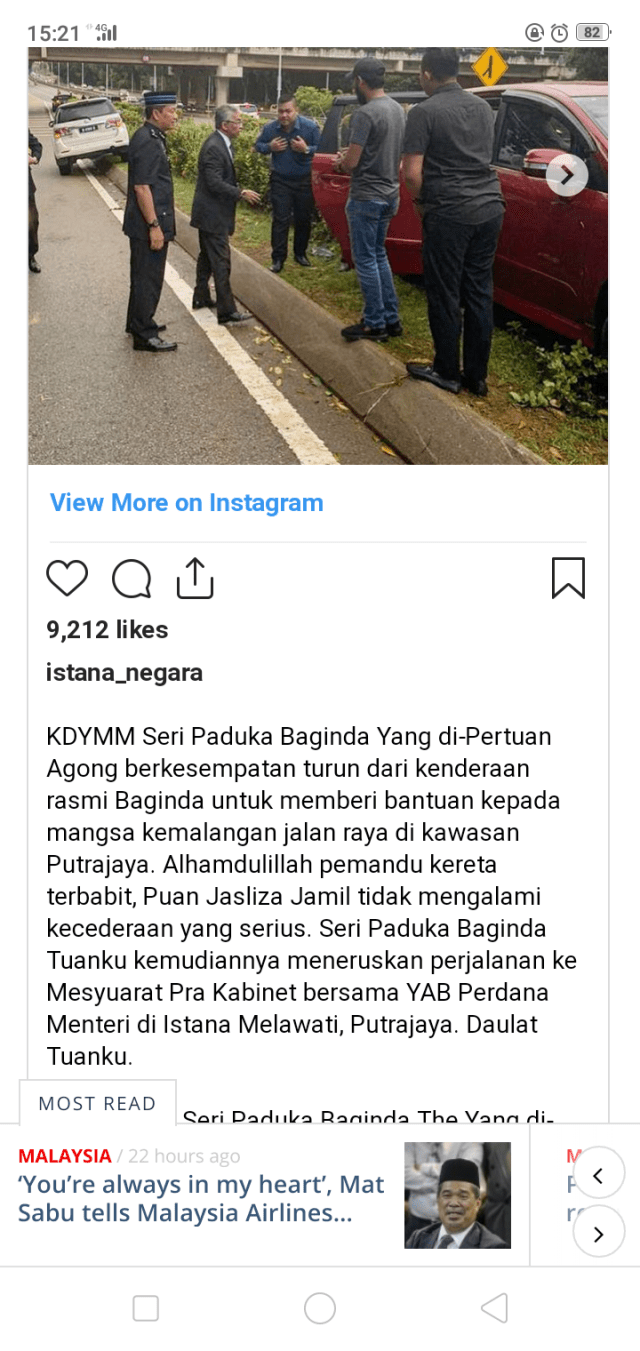This screenshot has height=1351, width=640.
Task: Open the istana_negara profile
Action: [x=124, y=672]
